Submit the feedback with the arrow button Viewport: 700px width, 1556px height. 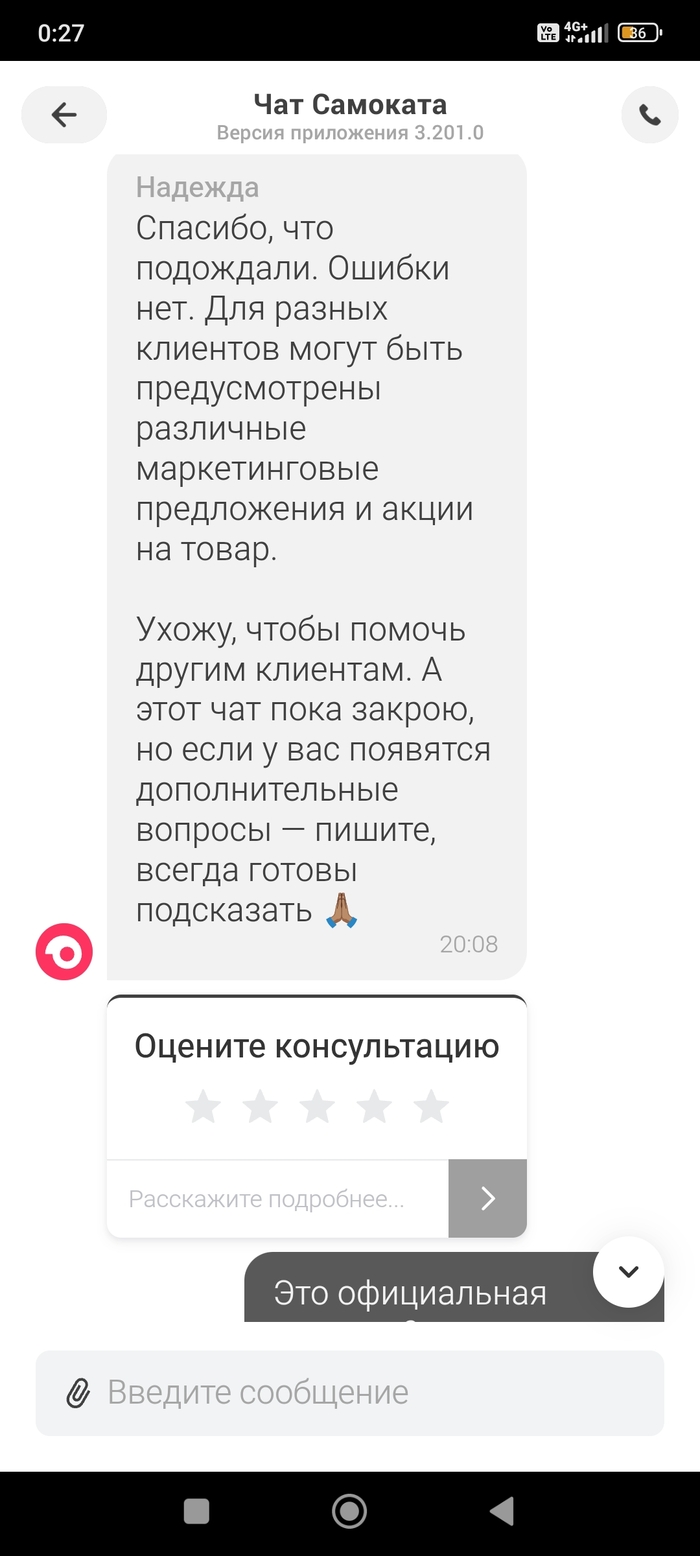pyautogui.click(x=487, y=1199)
